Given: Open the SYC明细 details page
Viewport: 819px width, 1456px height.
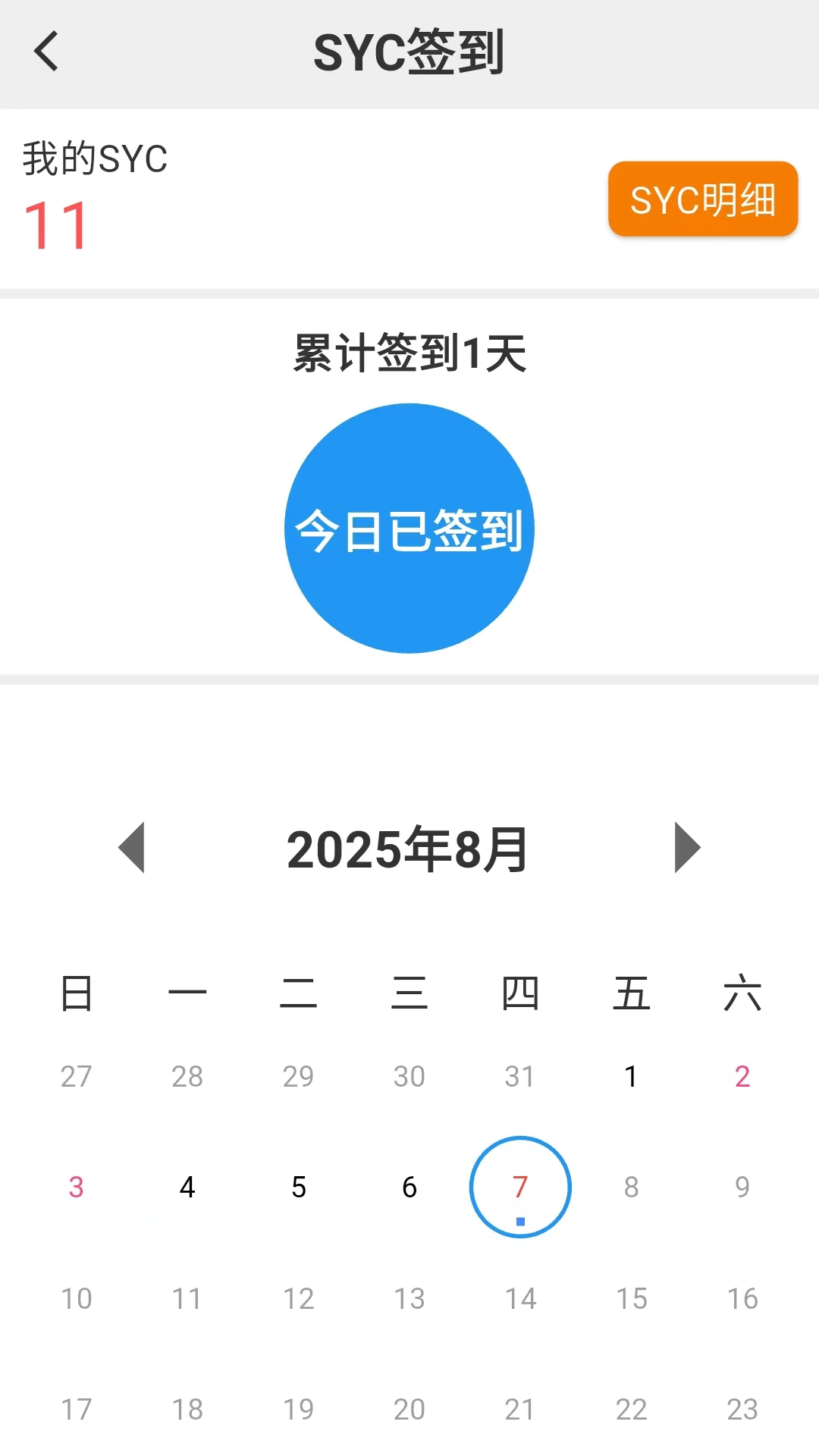Looking at the screenshot, I should point(702,200).
